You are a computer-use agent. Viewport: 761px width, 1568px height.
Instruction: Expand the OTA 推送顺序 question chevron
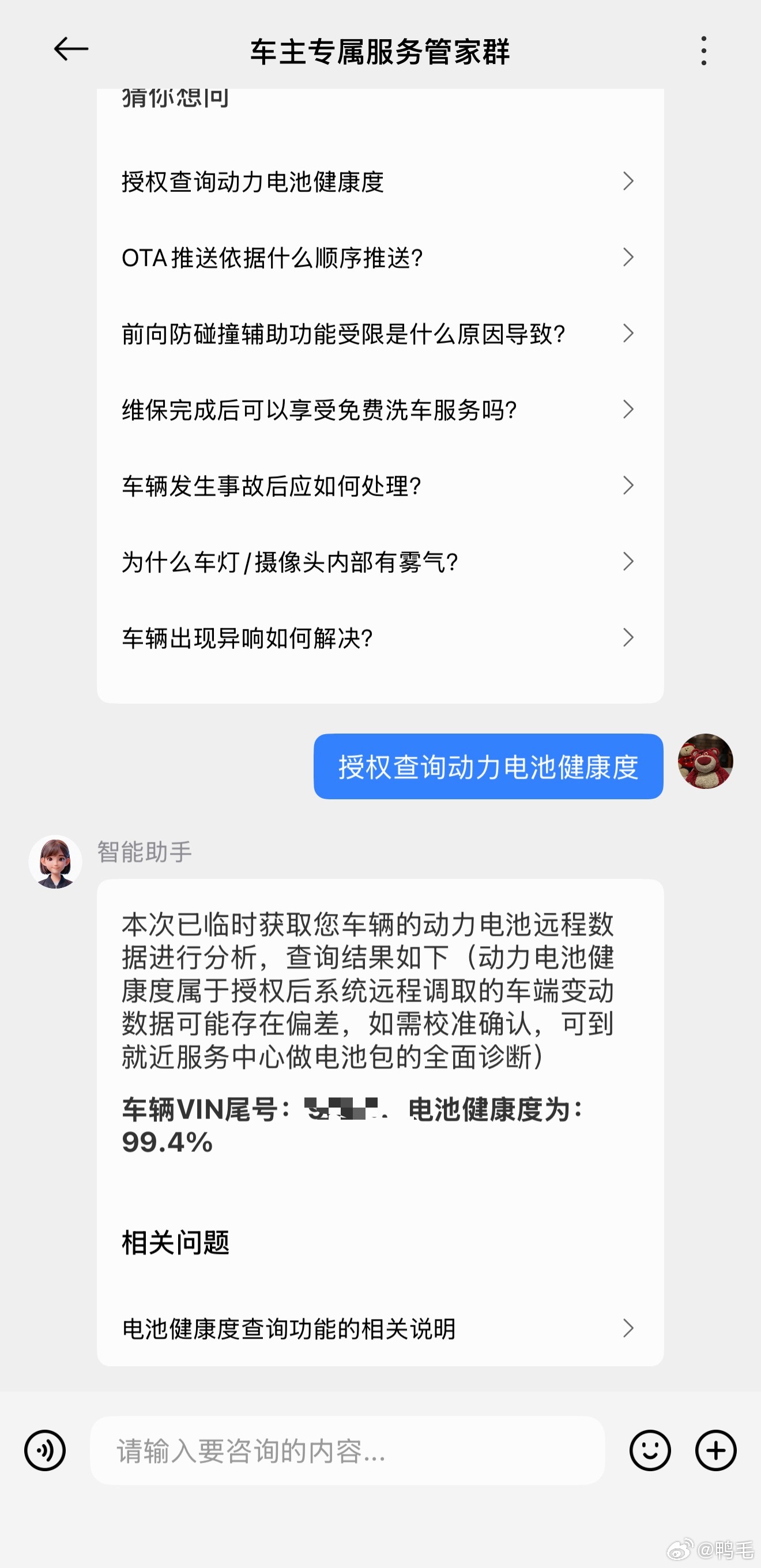pyautogui.click(x=628, y=258)
